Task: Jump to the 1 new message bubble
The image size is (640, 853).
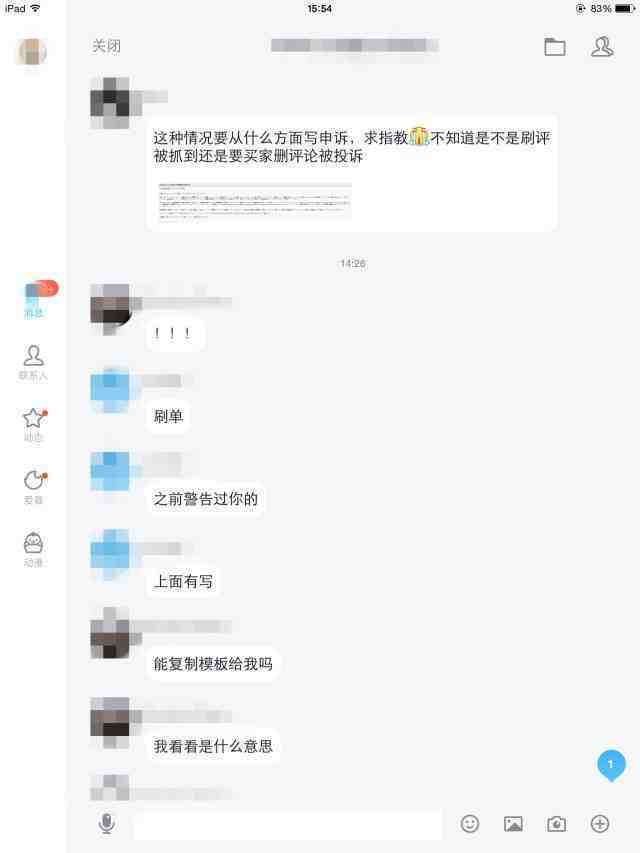Action: click(x=610, y=765)
